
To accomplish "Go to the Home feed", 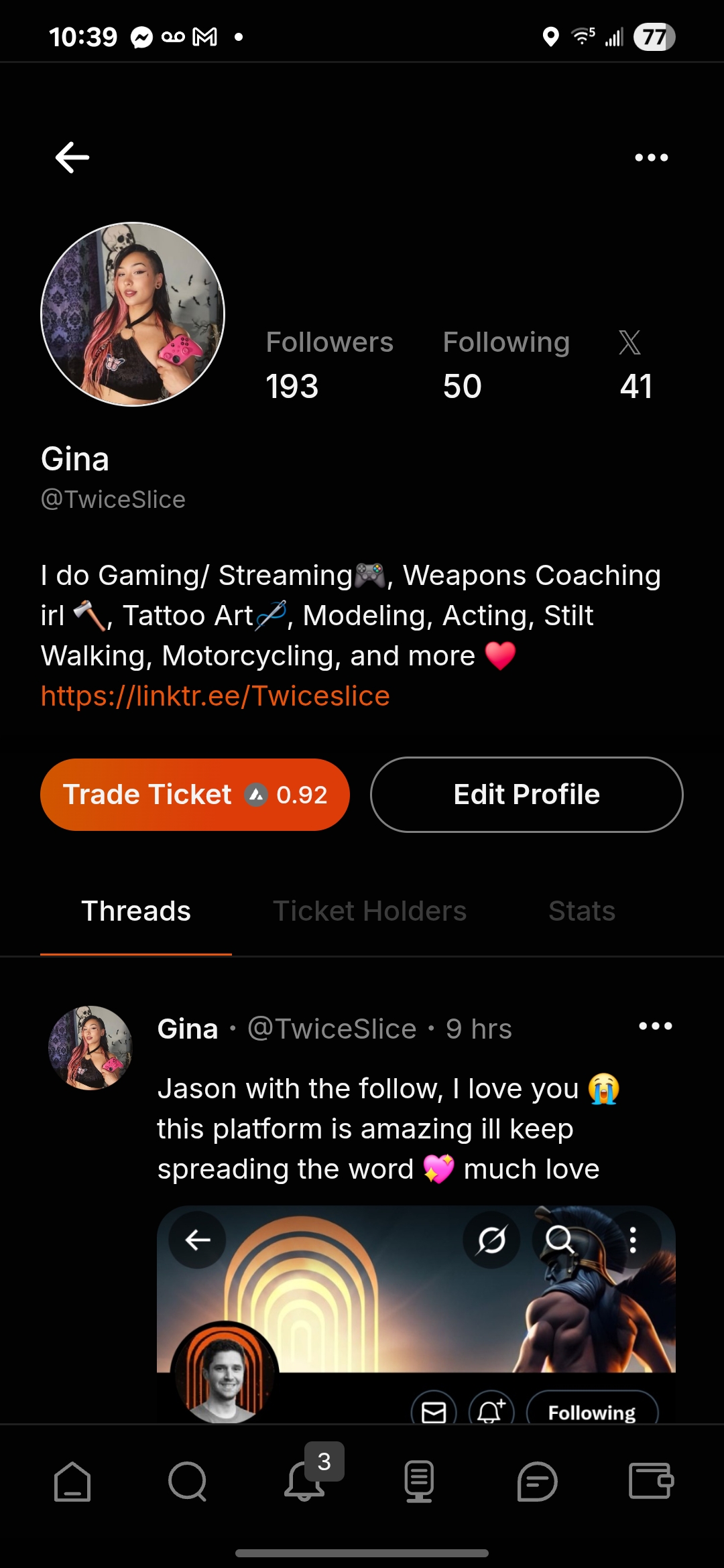I will (72, 1481).
